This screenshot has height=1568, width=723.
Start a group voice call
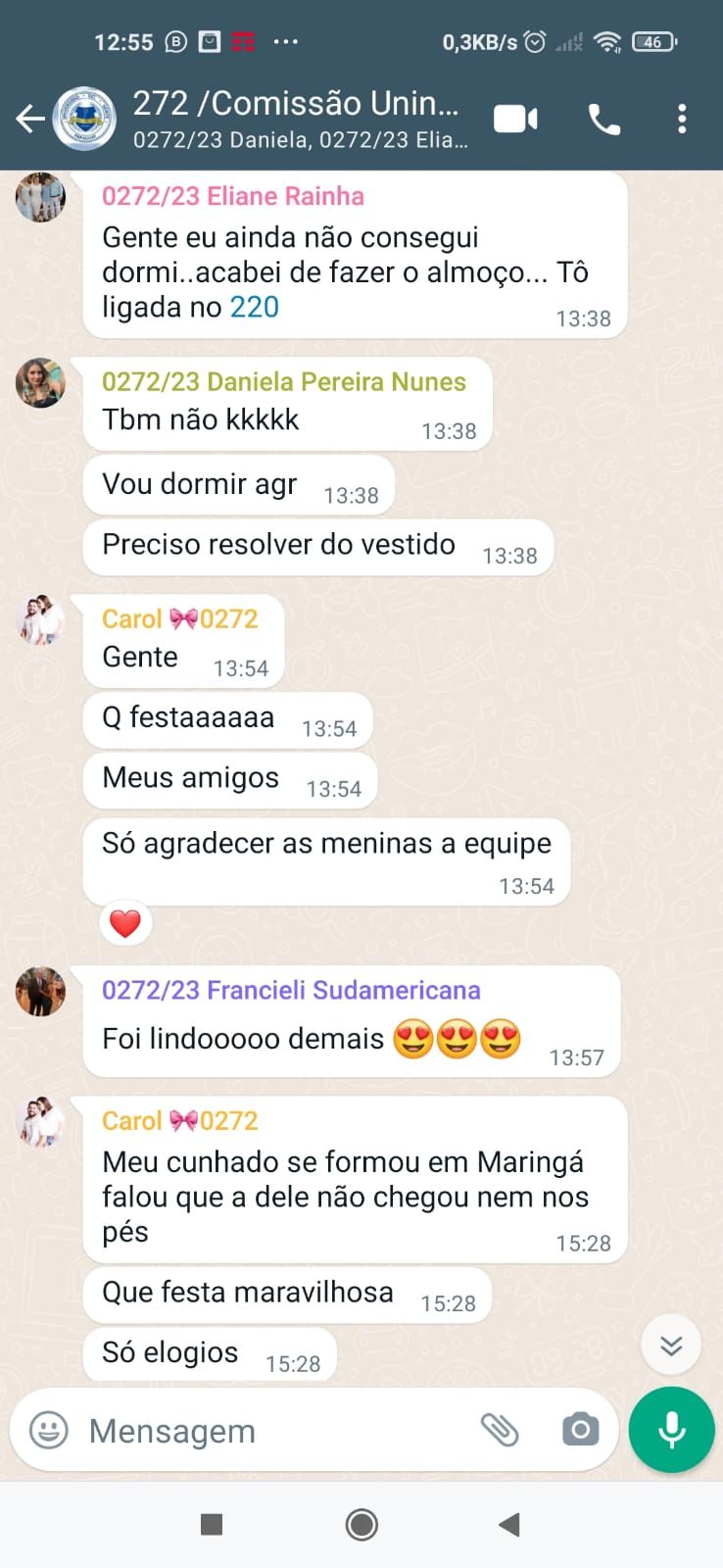pyautogui.click(x=603, y=120)
